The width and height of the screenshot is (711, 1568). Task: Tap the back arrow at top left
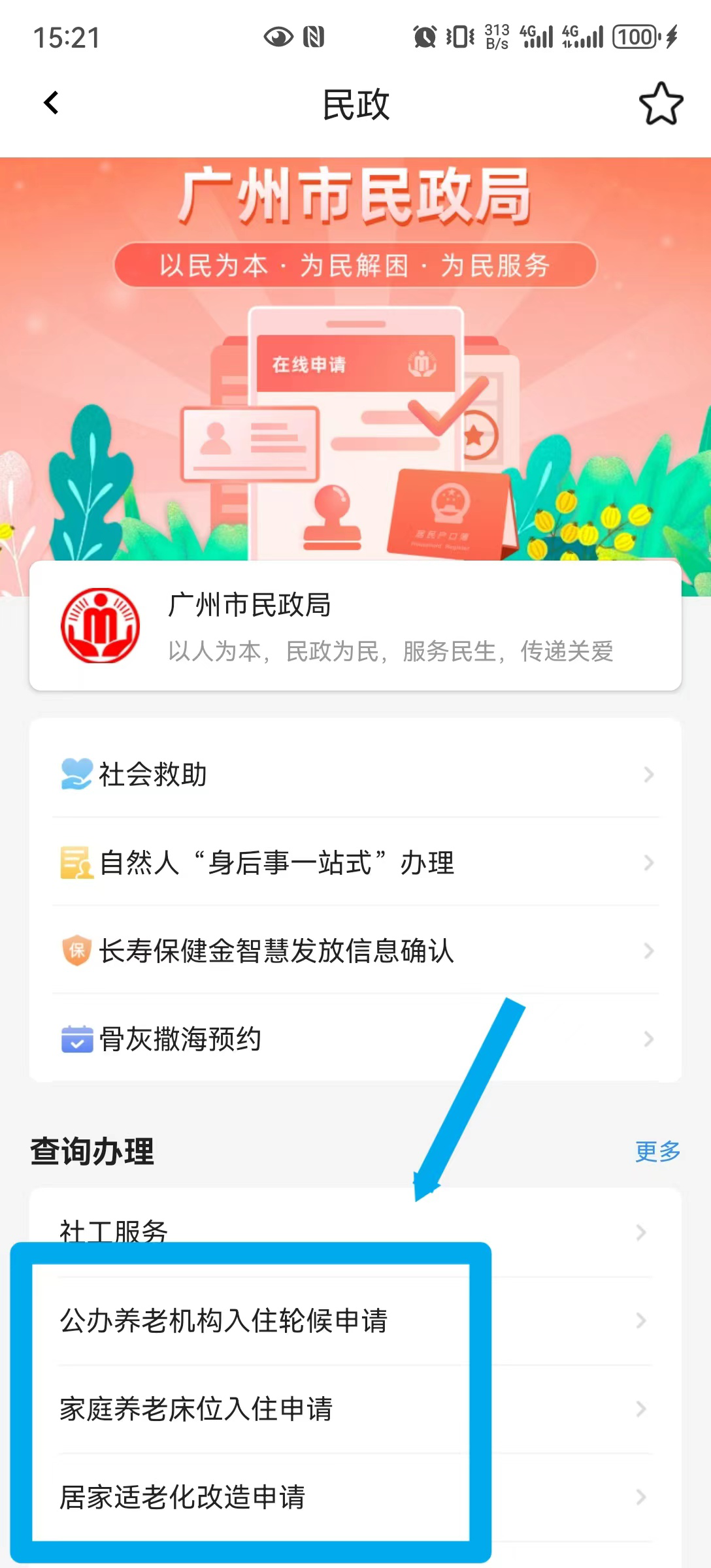(x=52, y=103)
